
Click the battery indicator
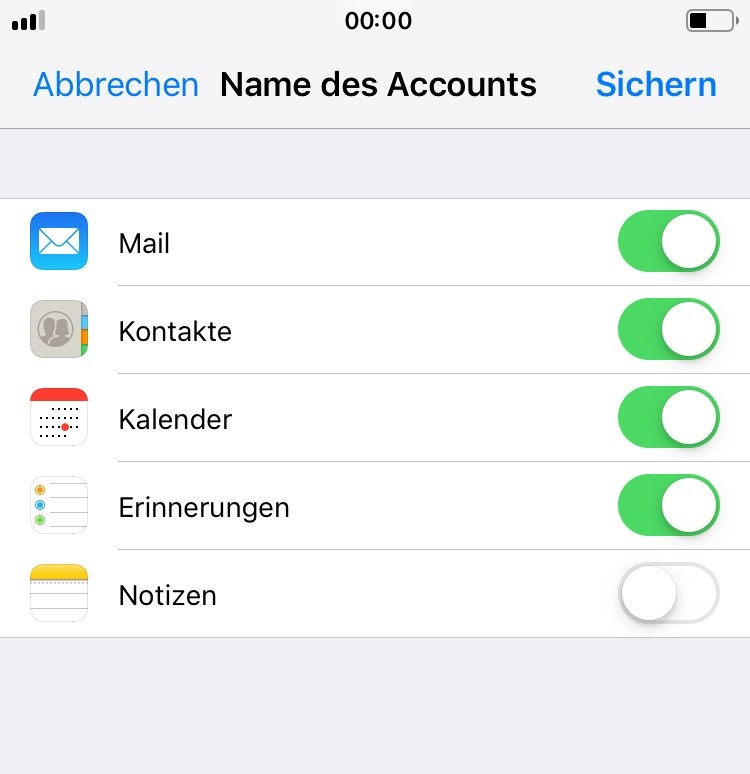coord(710,19)
